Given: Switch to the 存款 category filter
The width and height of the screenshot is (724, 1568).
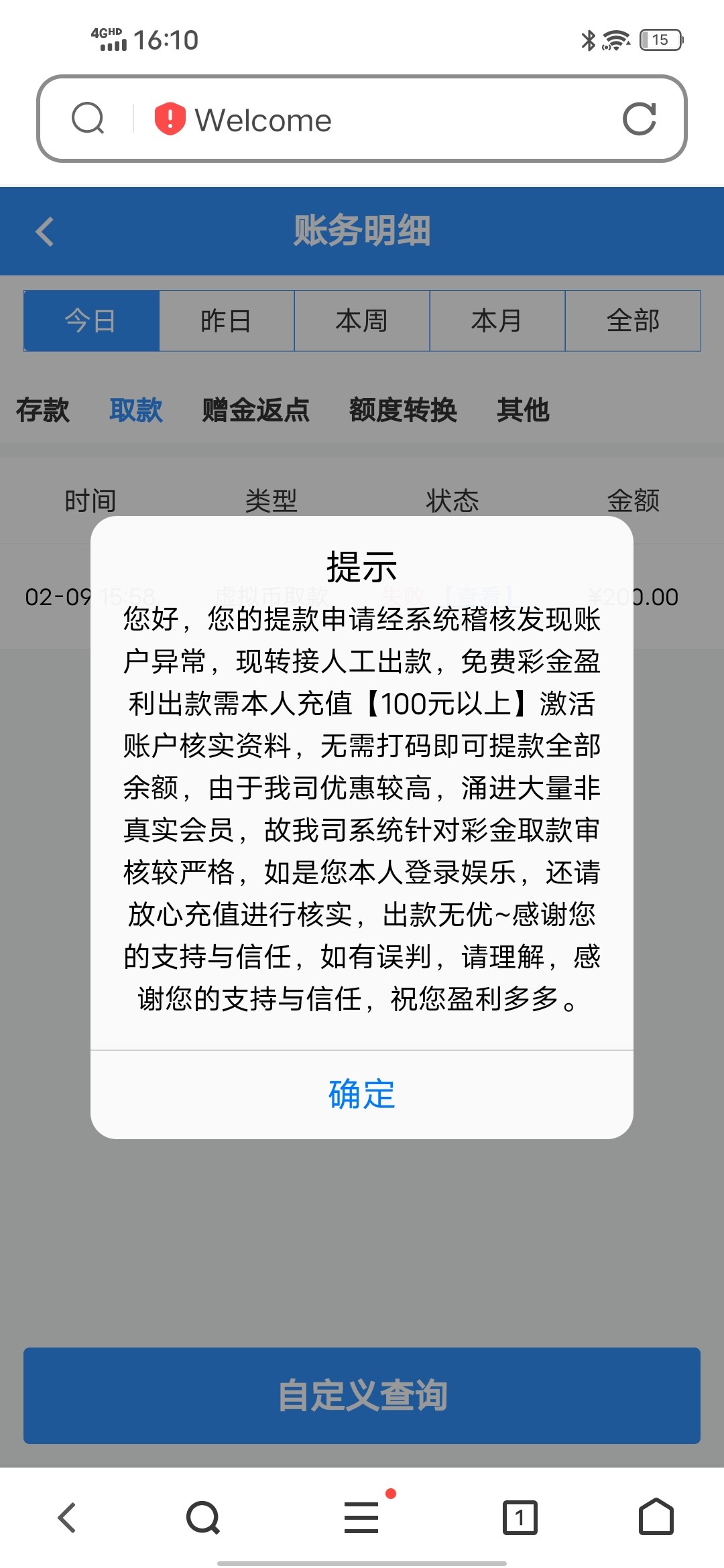Looking at the screenshot, I should click(x=43, y=411).
